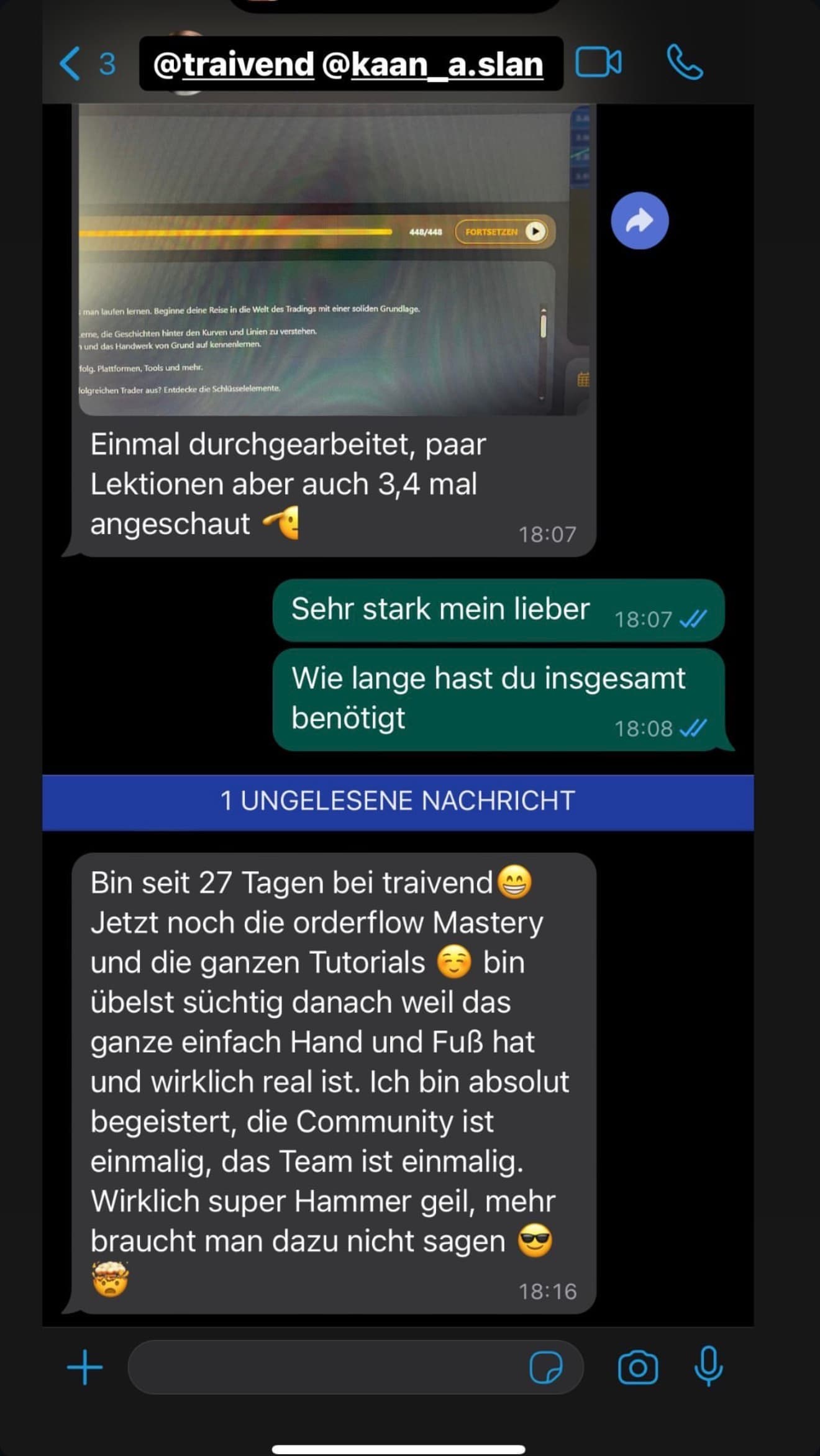The image size is (820, 1456).
Task: Open the chat title @traivend @kaan_a.slan
Action: 353,62
